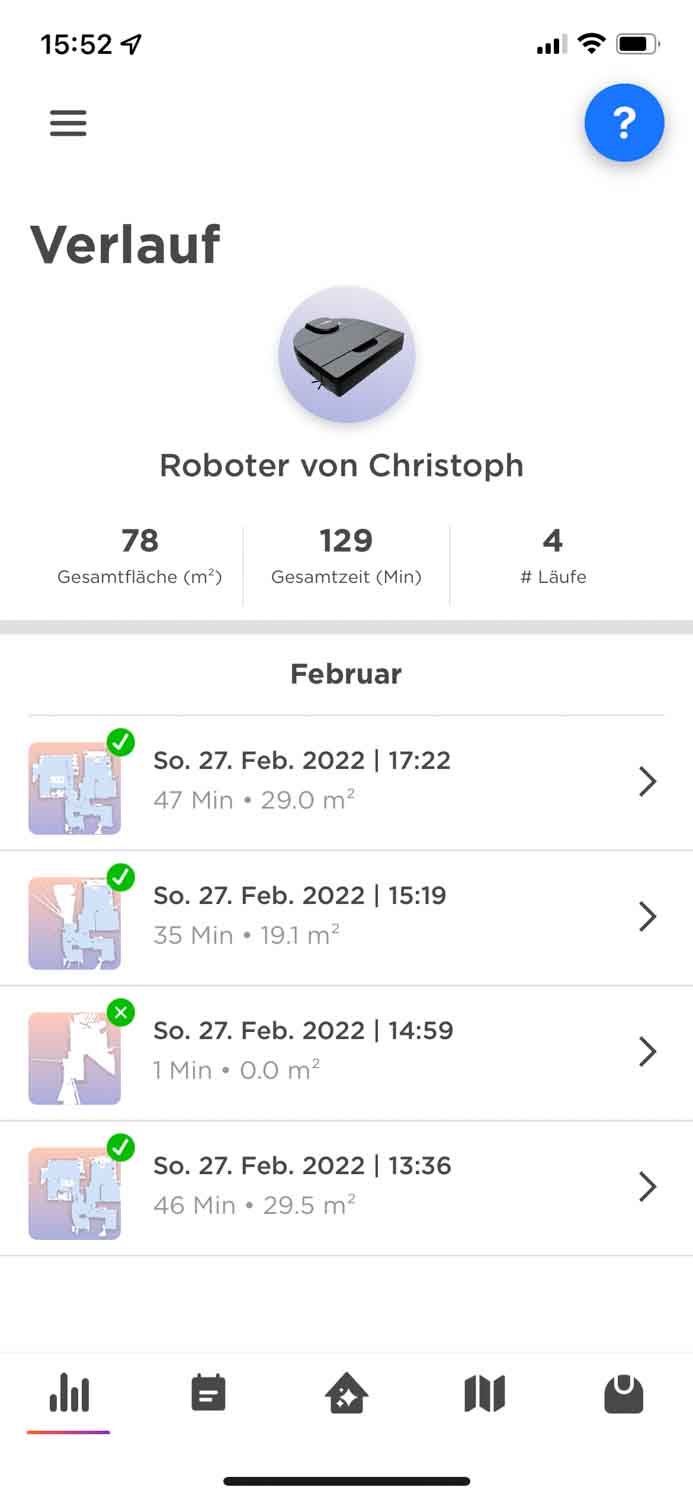Open the failed 14:59 cleaning run
The image size is (693, 1500).
pyautogui.click(x=346, y=1052)
